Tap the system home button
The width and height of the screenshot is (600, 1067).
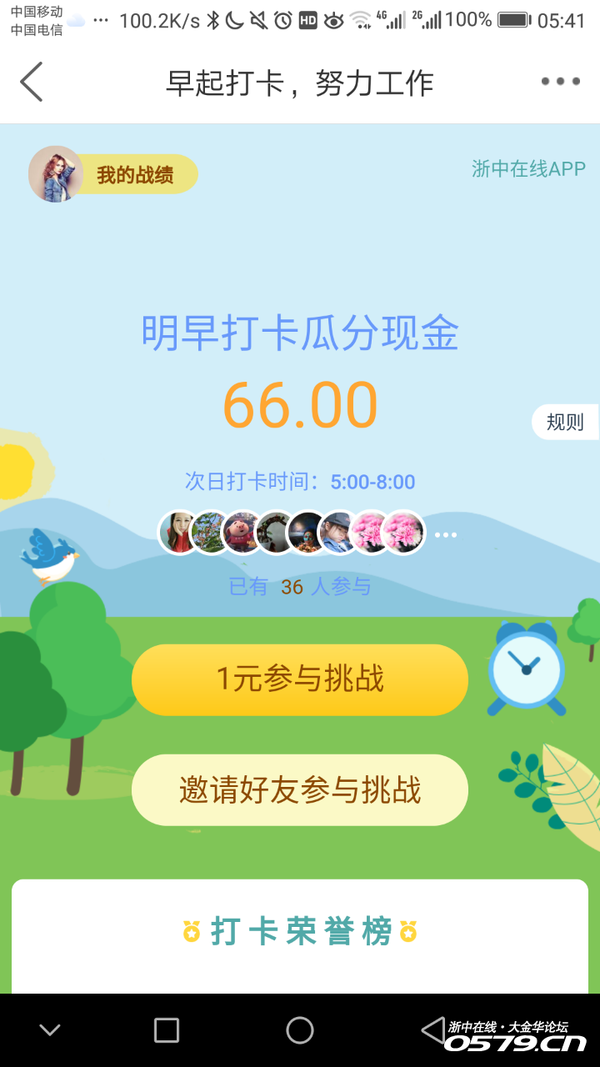300,1030
